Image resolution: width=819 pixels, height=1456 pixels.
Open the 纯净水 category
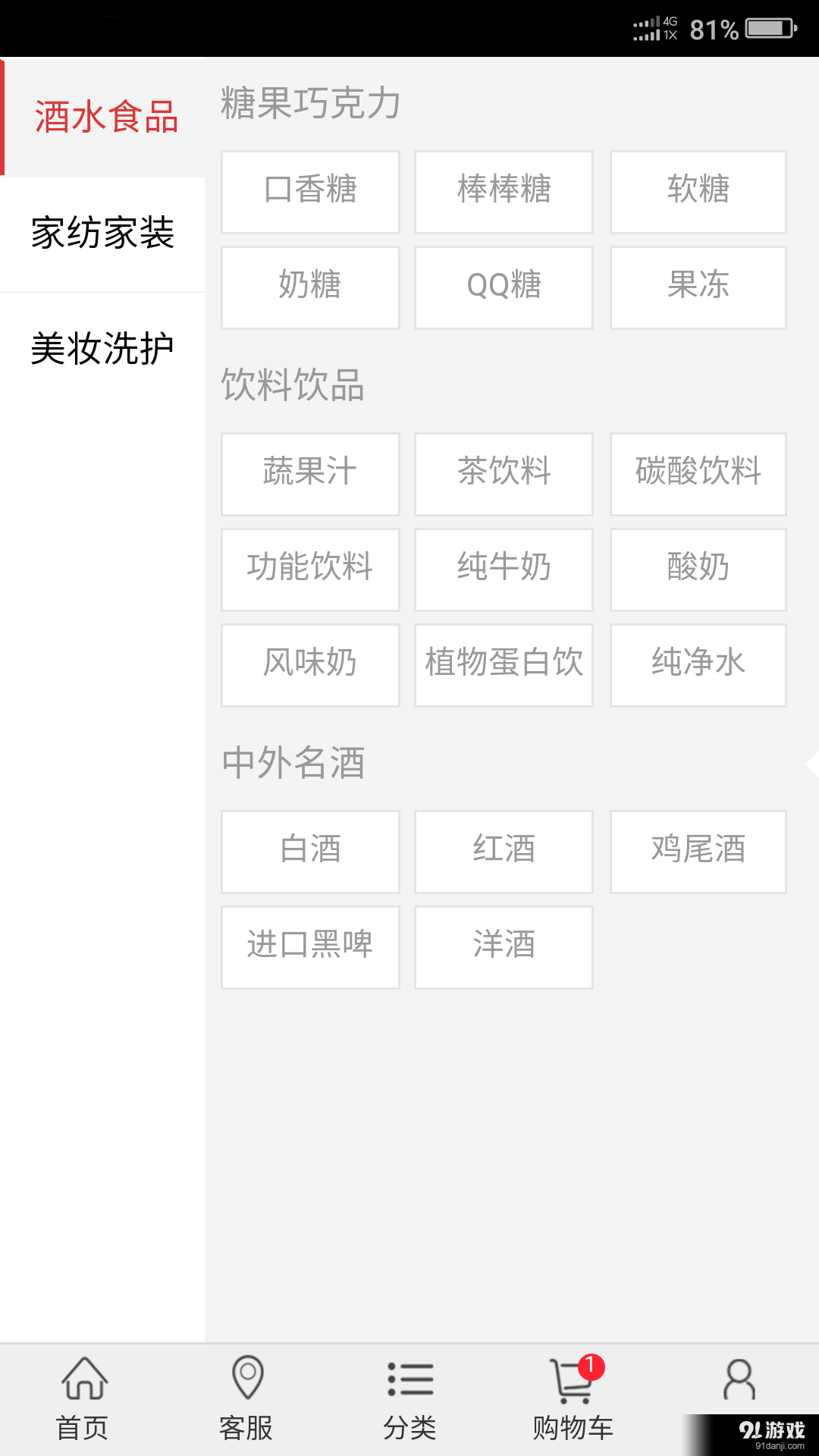click(698, 665)
